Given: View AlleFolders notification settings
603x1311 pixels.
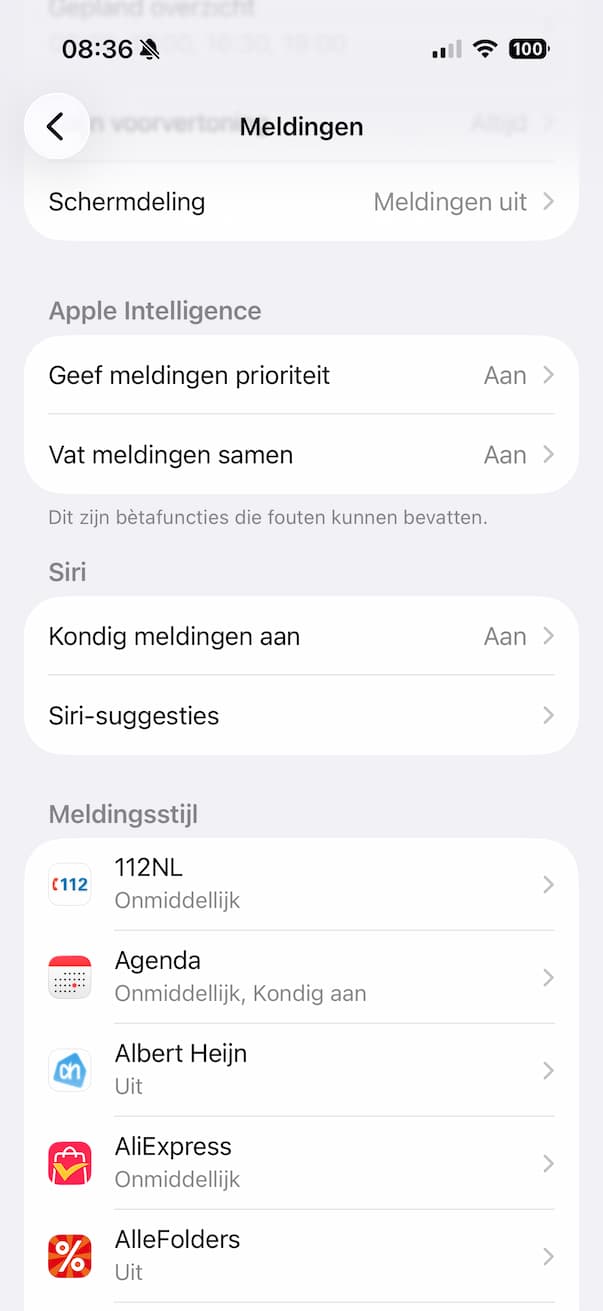Looking at the screenshot, I should (300, 1256).
